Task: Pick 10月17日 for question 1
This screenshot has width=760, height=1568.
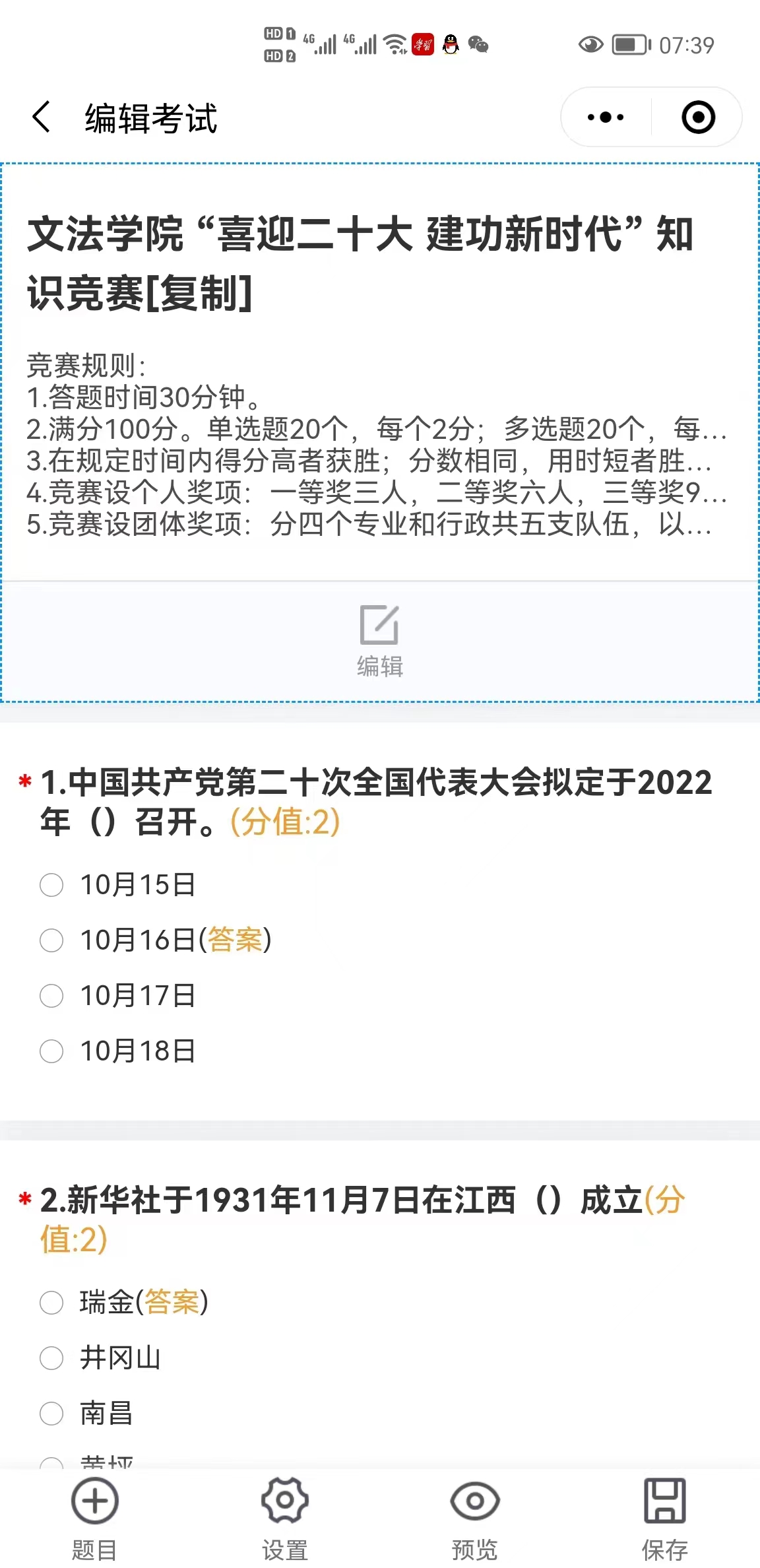Action: coord(51,996)
